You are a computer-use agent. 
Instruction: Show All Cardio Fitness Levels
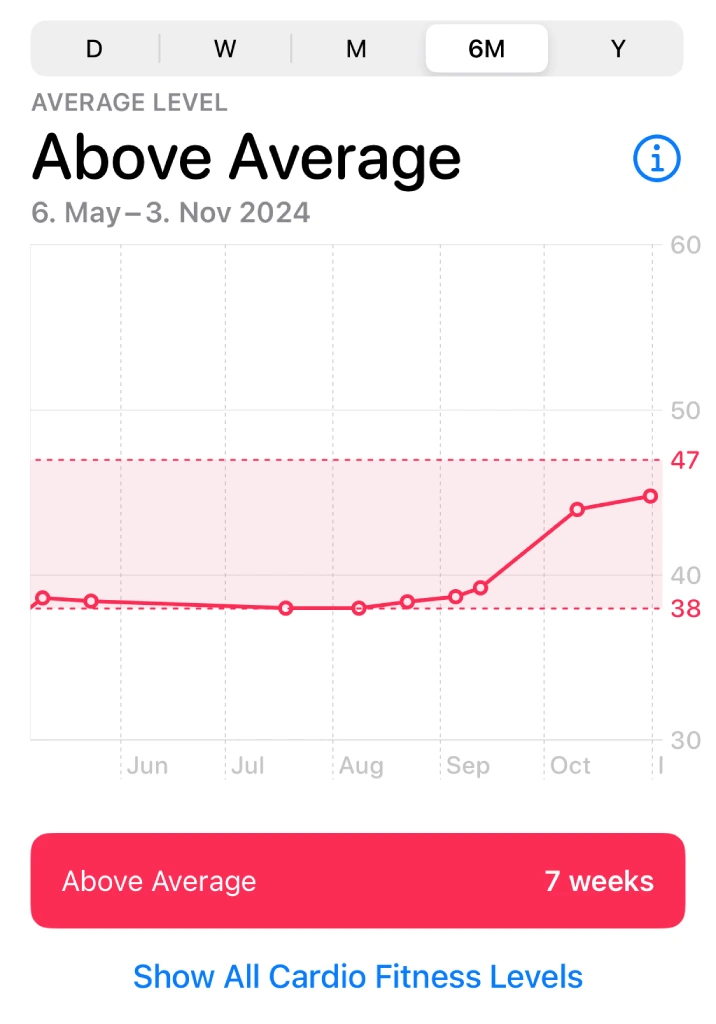point(358,976)
